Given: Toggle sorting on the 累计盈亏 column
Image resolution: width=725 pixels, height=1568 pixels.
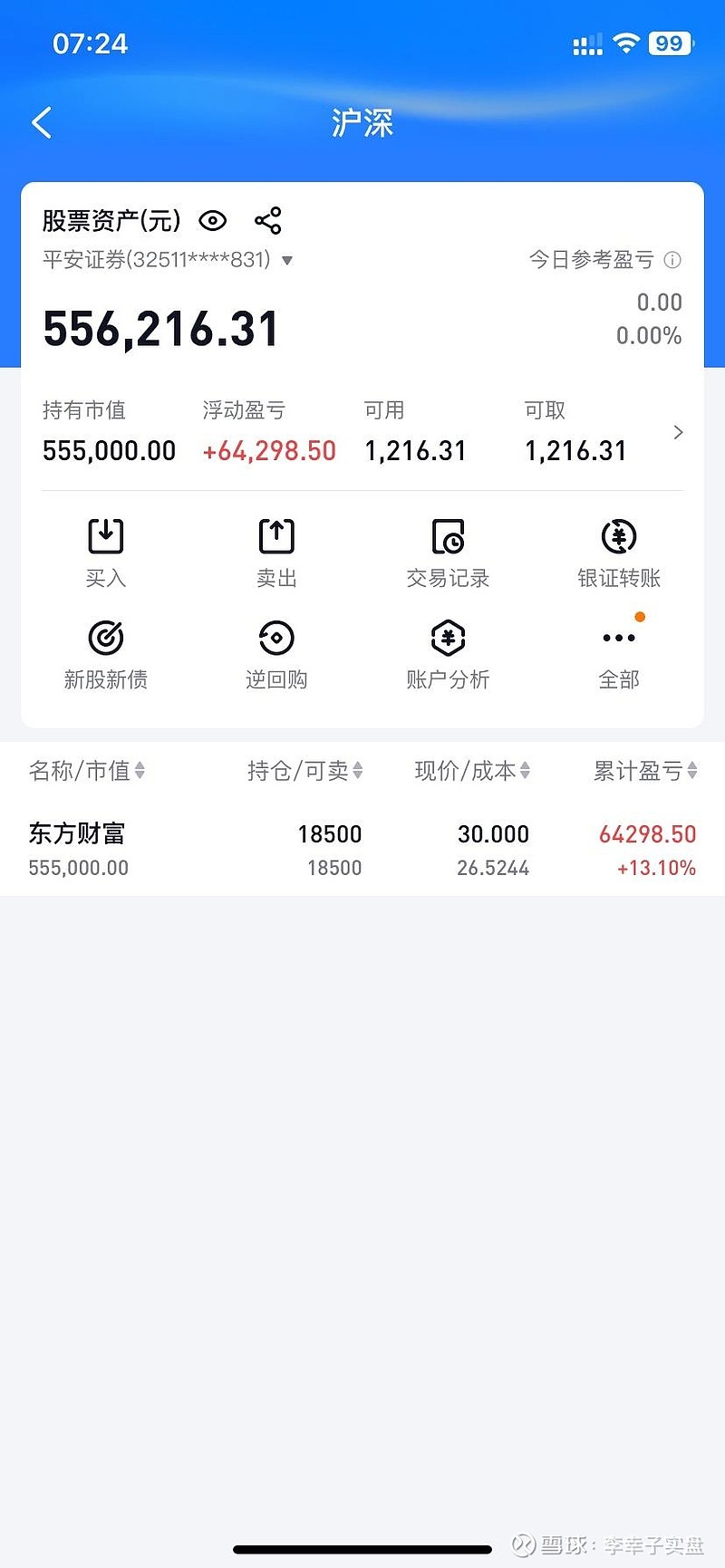Looking at the screenshot, I should pos(644,771).
